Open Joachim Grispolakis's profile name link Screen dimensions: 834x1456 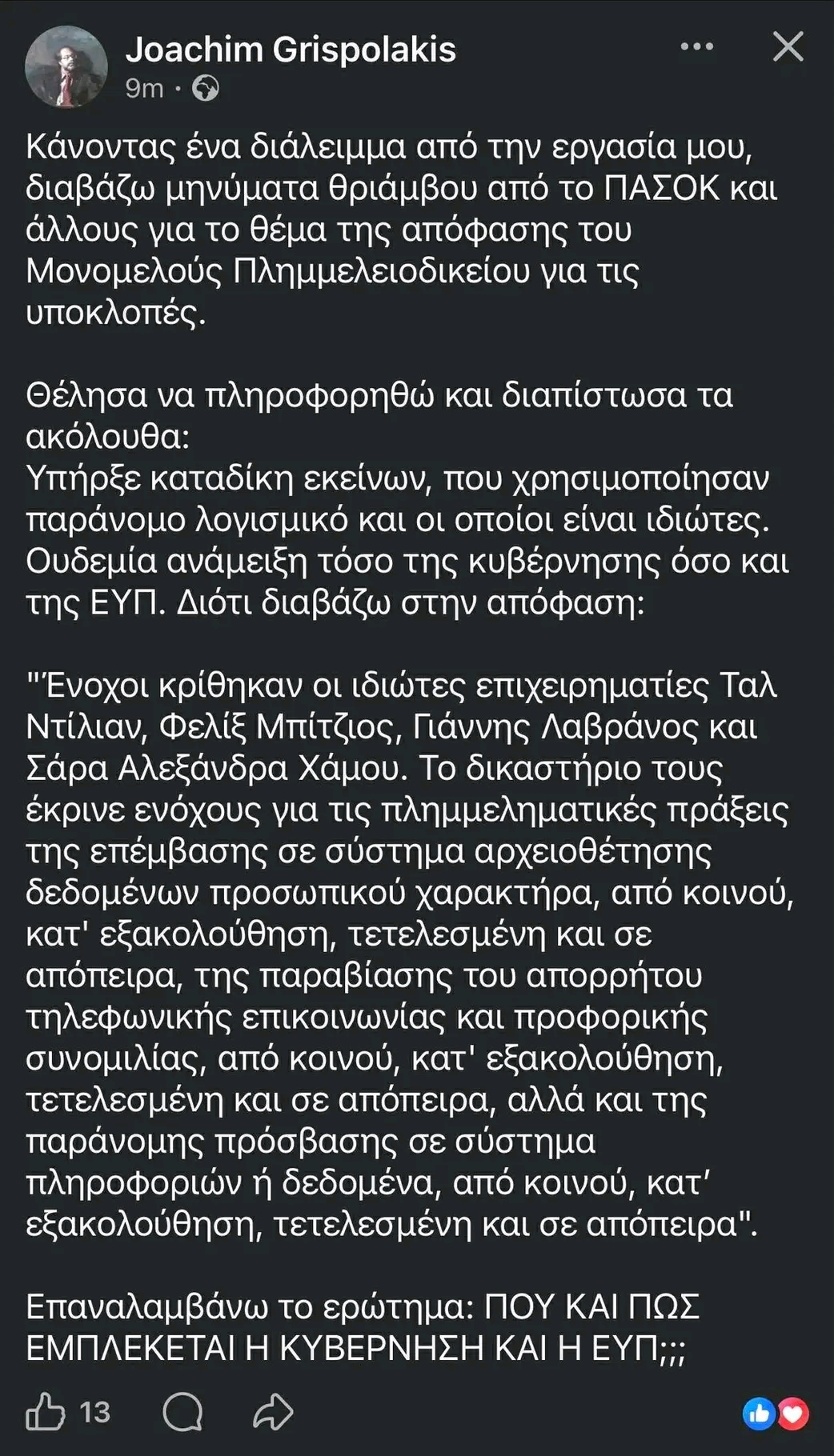pos(290,50)
